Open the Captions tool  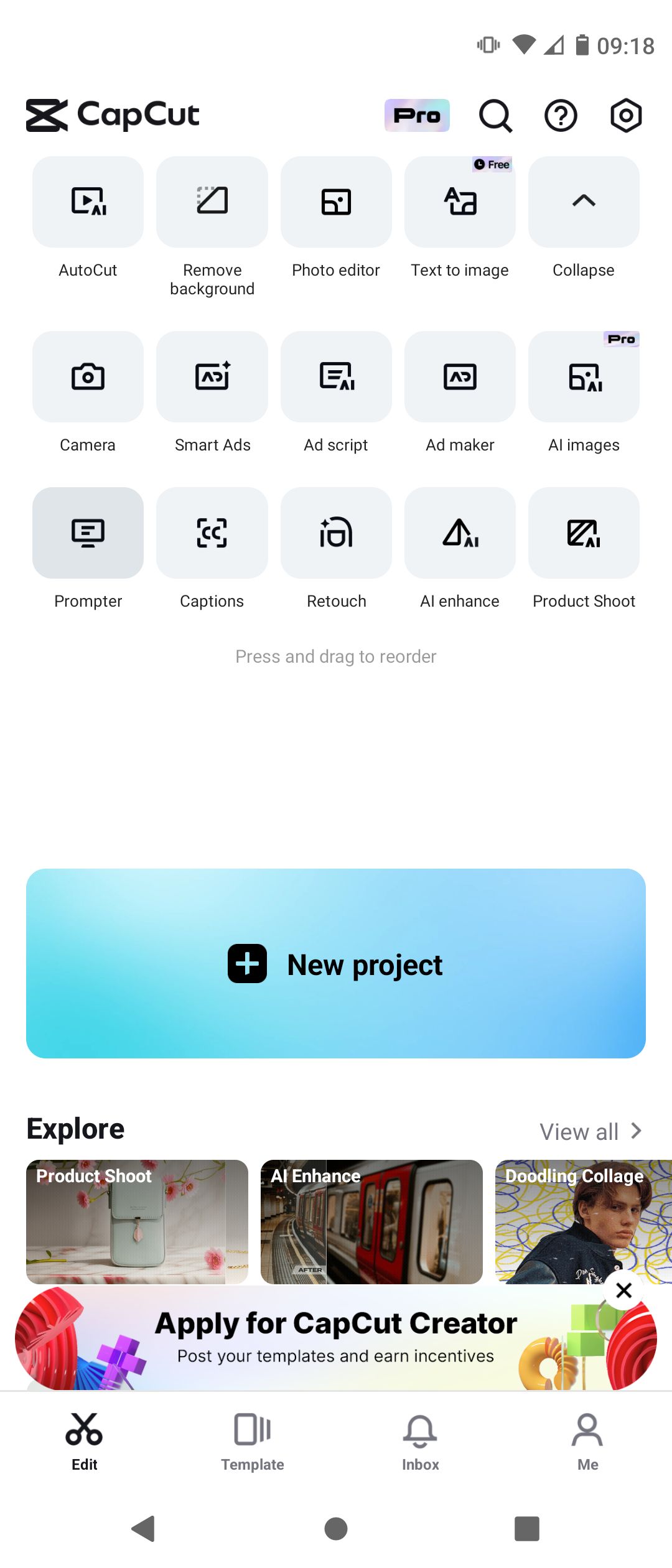click(212, 533)
